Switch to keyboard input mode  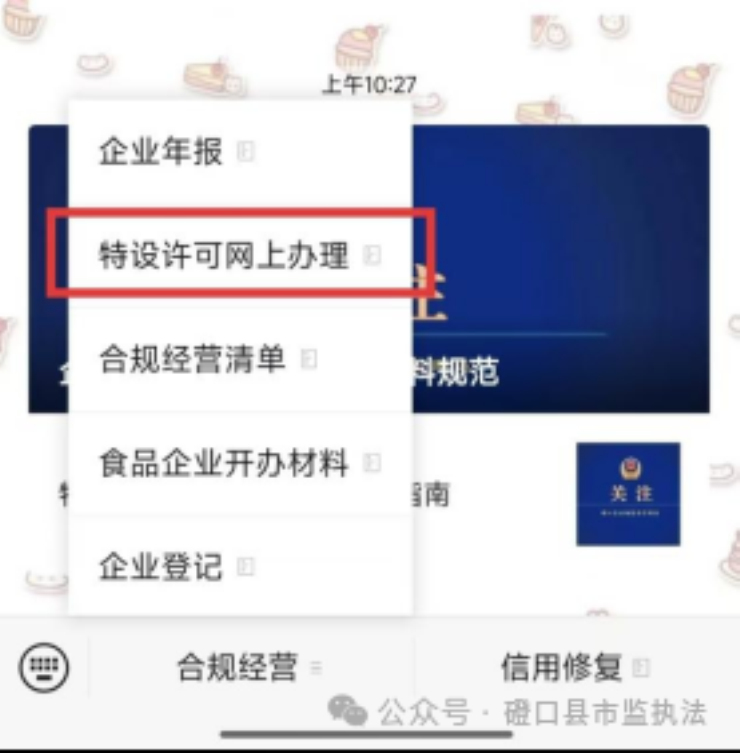43,666
